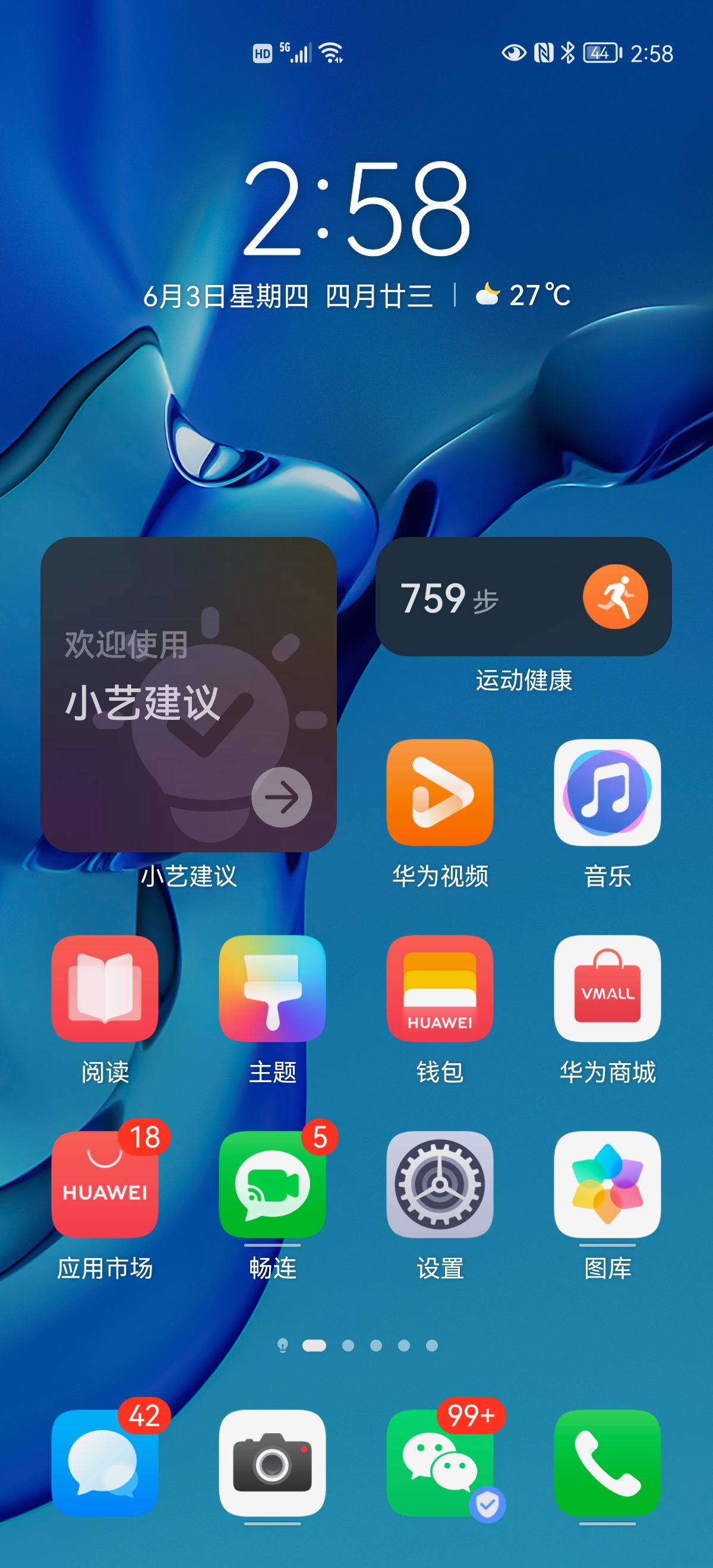Image resolution: width=713 pixels, height=1568 pixels.
Task: Open the 27℃ weather info
Action: [x=523, y=296]
